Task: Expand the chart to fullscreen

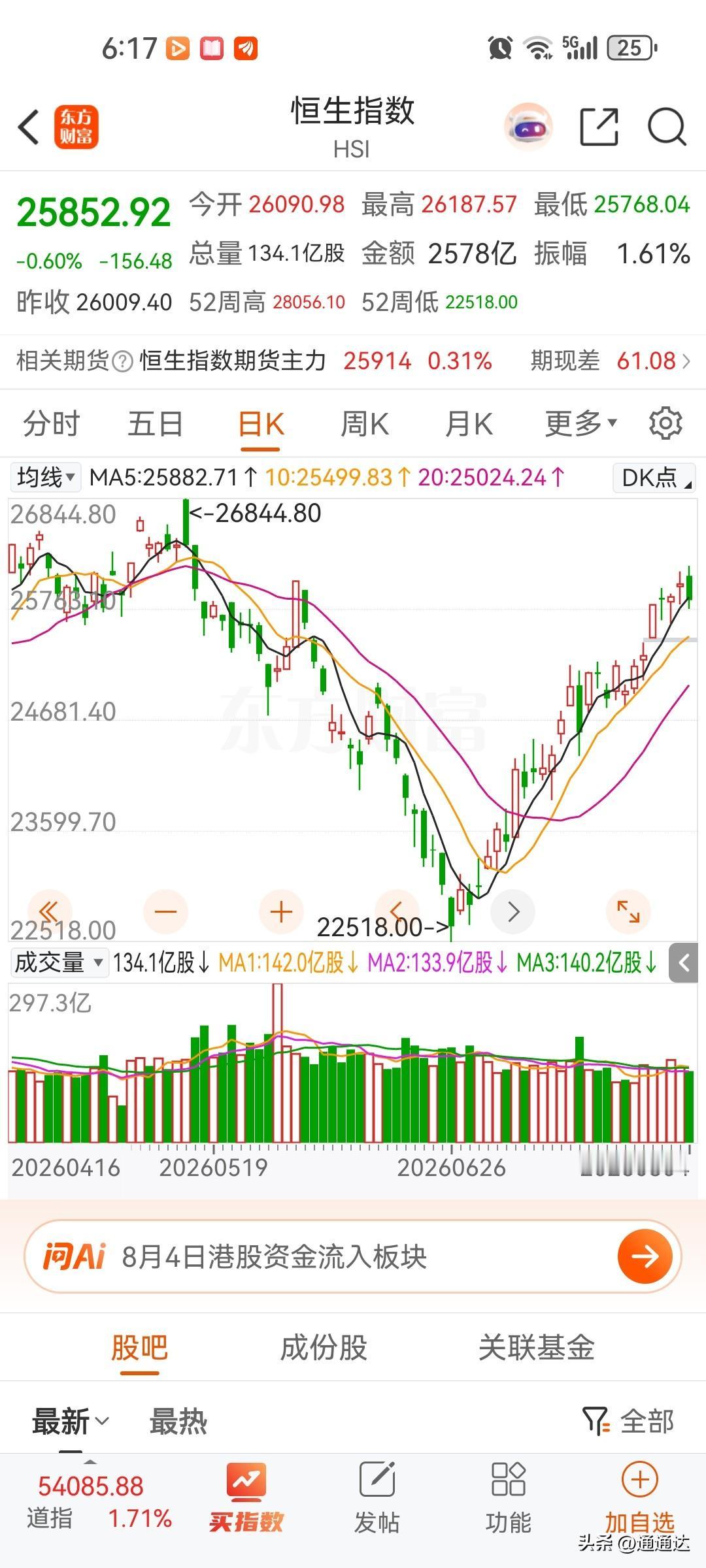Action: click(x=628, y=911)
